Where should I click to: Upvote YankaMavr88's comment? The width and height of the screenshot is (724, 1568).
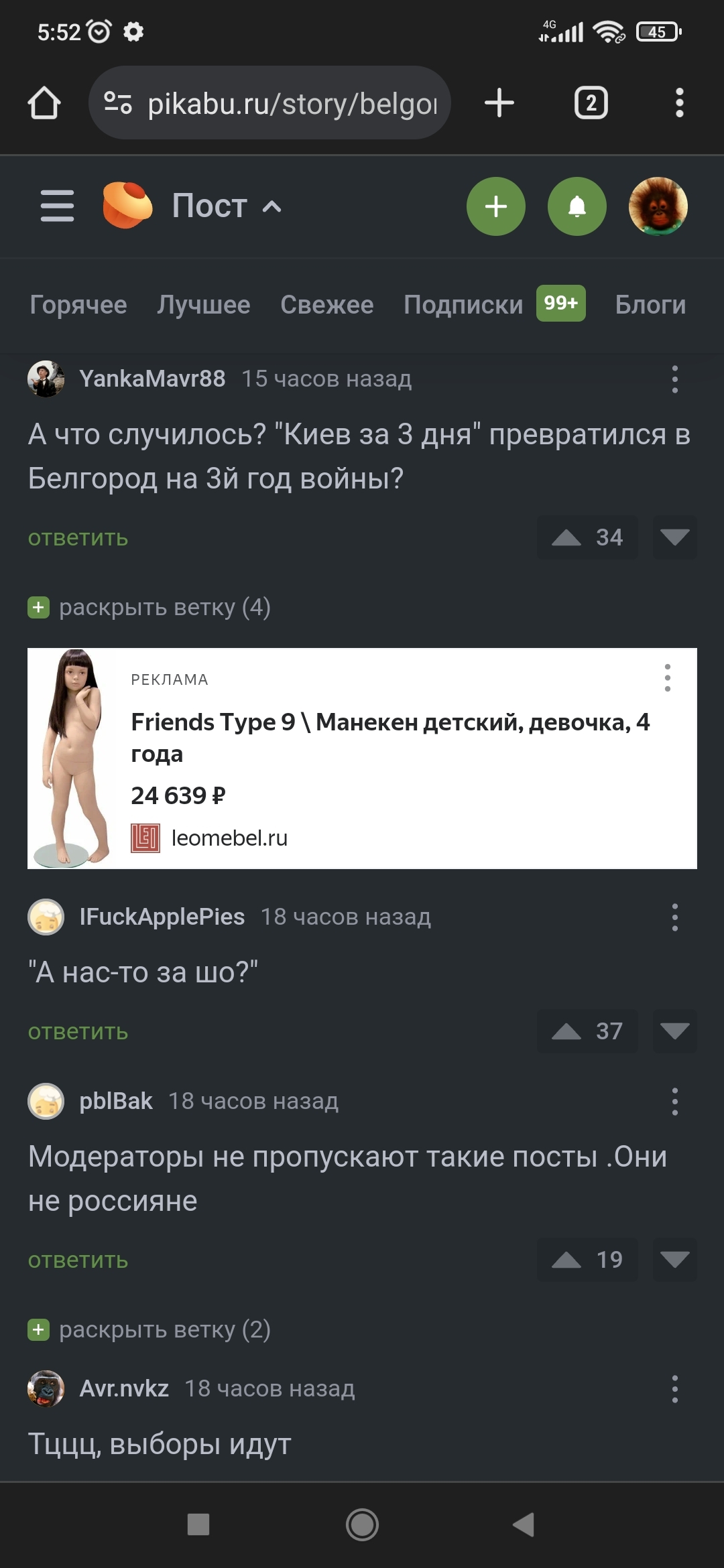[x=567, y=537]
